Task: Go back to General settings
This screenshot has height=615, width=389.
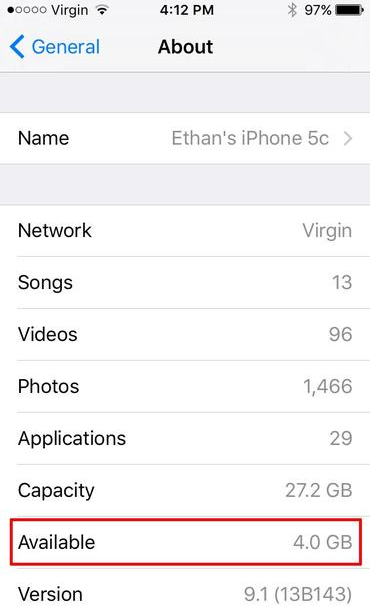Action: [55, 47]
